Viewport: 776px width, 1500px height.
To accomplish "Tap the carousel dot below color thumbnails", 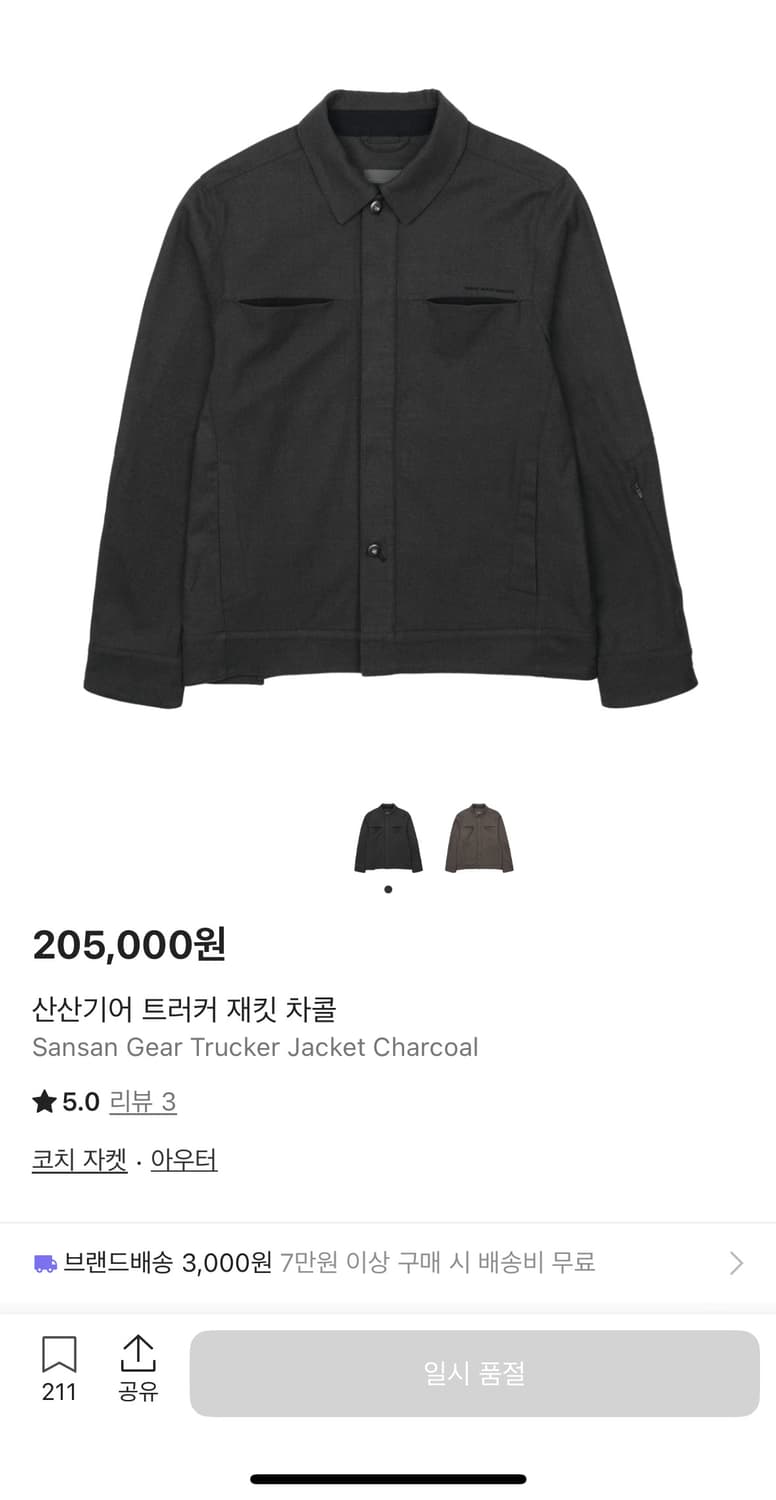I will [388, 888].
